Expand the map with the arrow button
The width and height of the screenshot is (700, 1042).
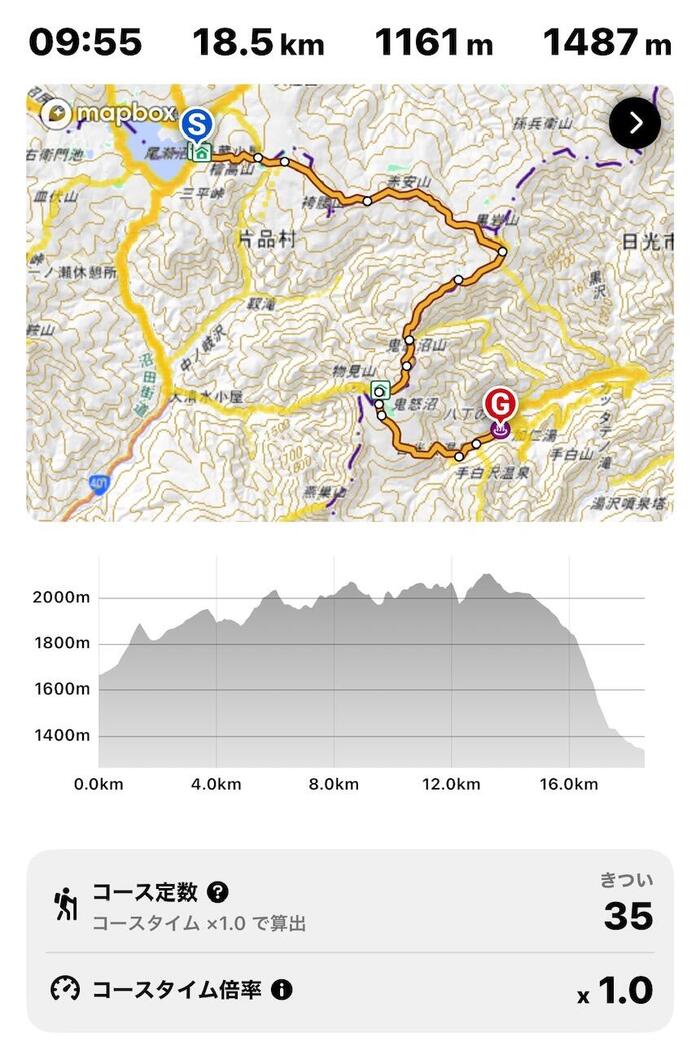pos(634,123)
